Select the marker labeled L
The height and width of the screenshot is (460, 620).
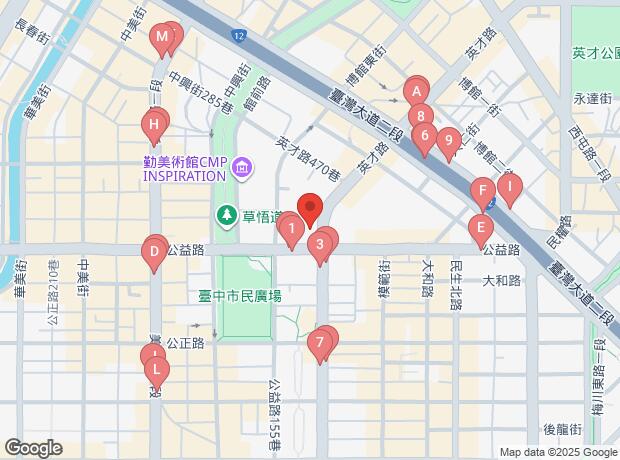tap(156, 370)
